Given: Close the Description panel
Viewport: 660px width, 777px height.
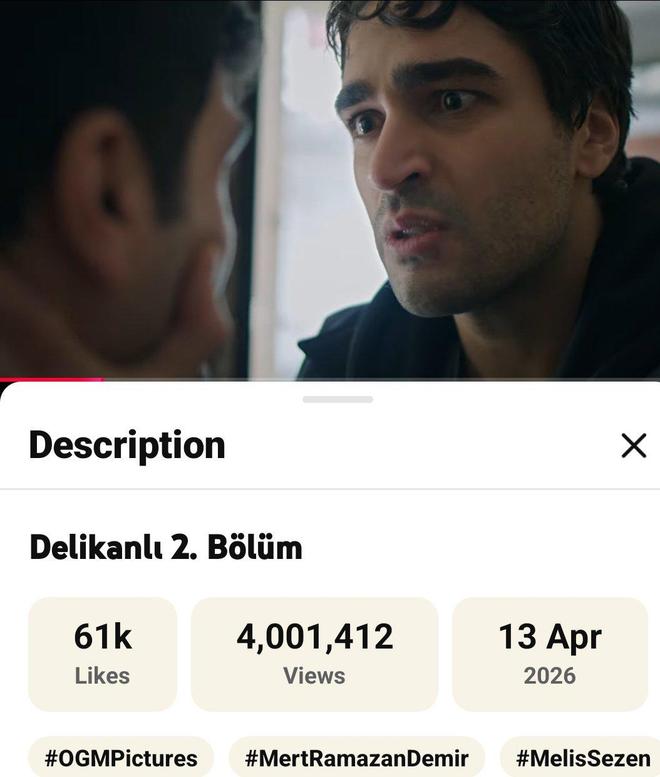Looking at the screenshot, I should pos(634,446).
